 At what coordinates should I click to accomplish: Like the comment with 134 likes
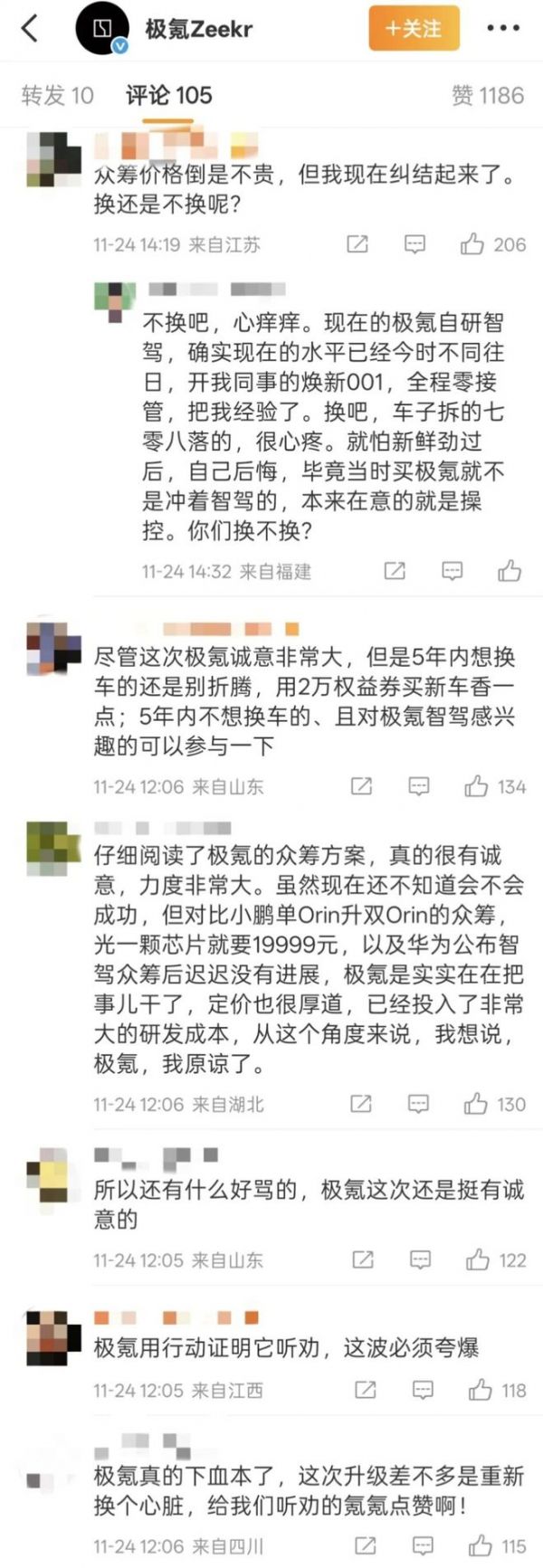coord(476,786)
